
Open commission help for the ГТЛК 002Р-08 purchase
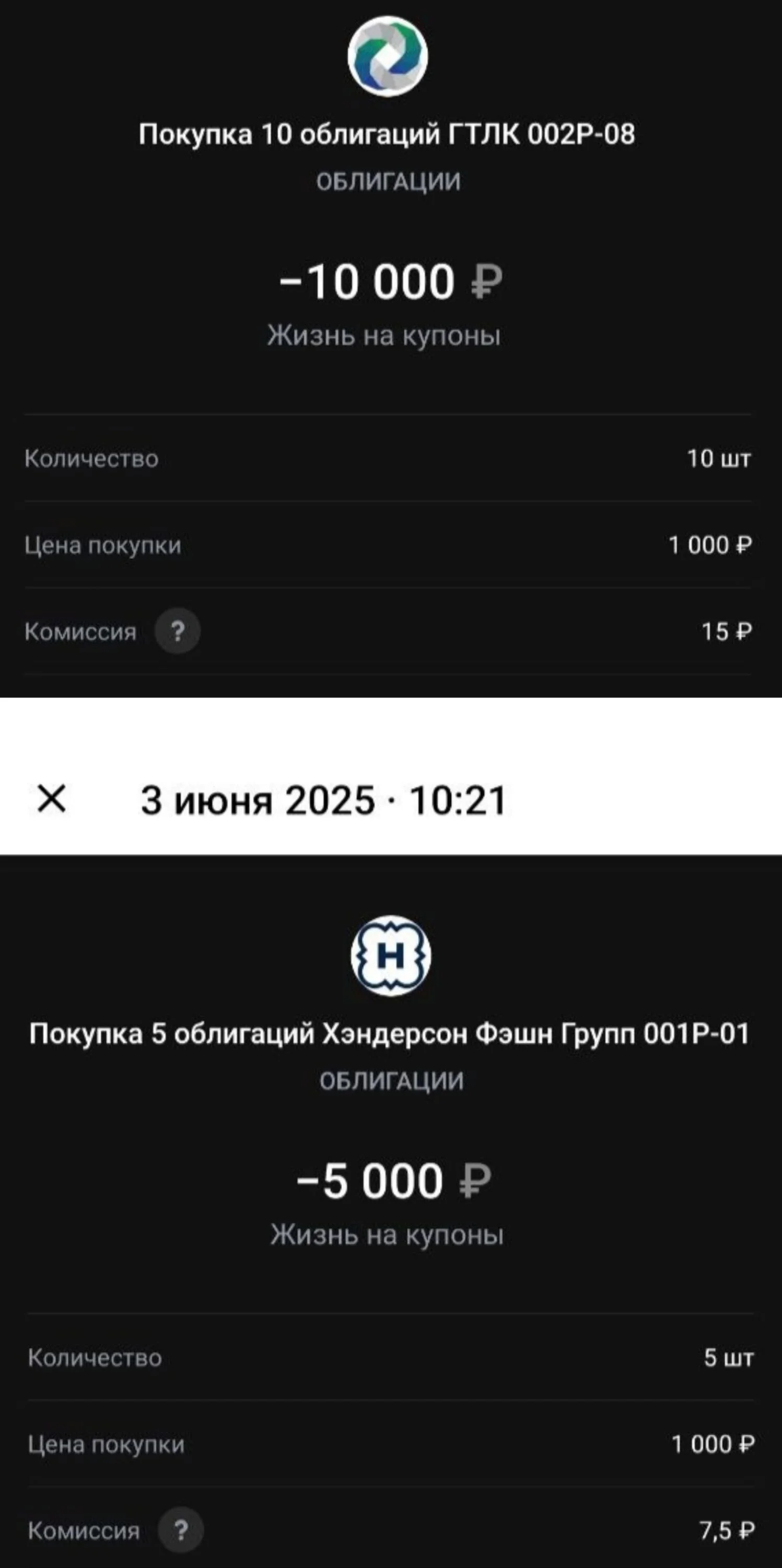coord(177,631)
